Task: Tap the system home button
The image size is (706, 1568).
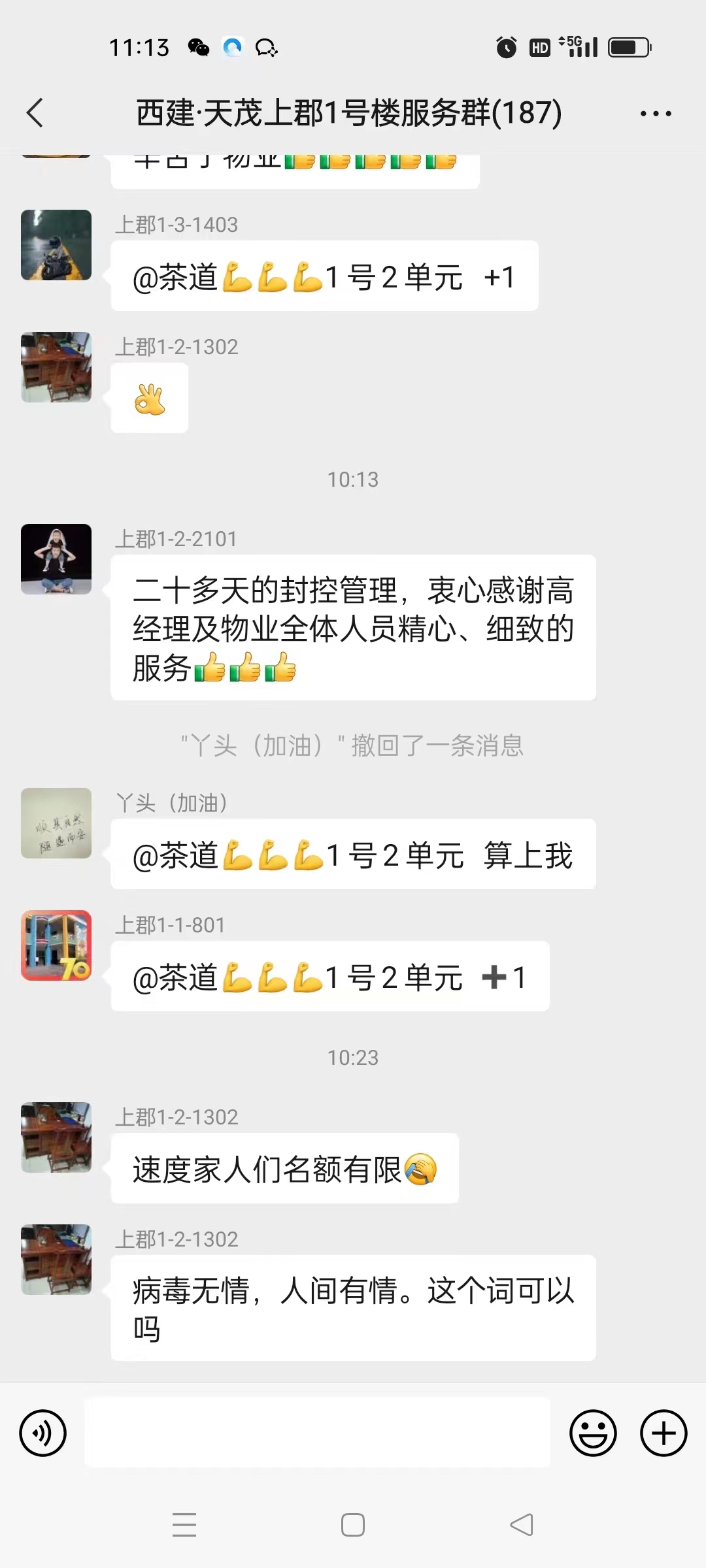Action: 353,1525
